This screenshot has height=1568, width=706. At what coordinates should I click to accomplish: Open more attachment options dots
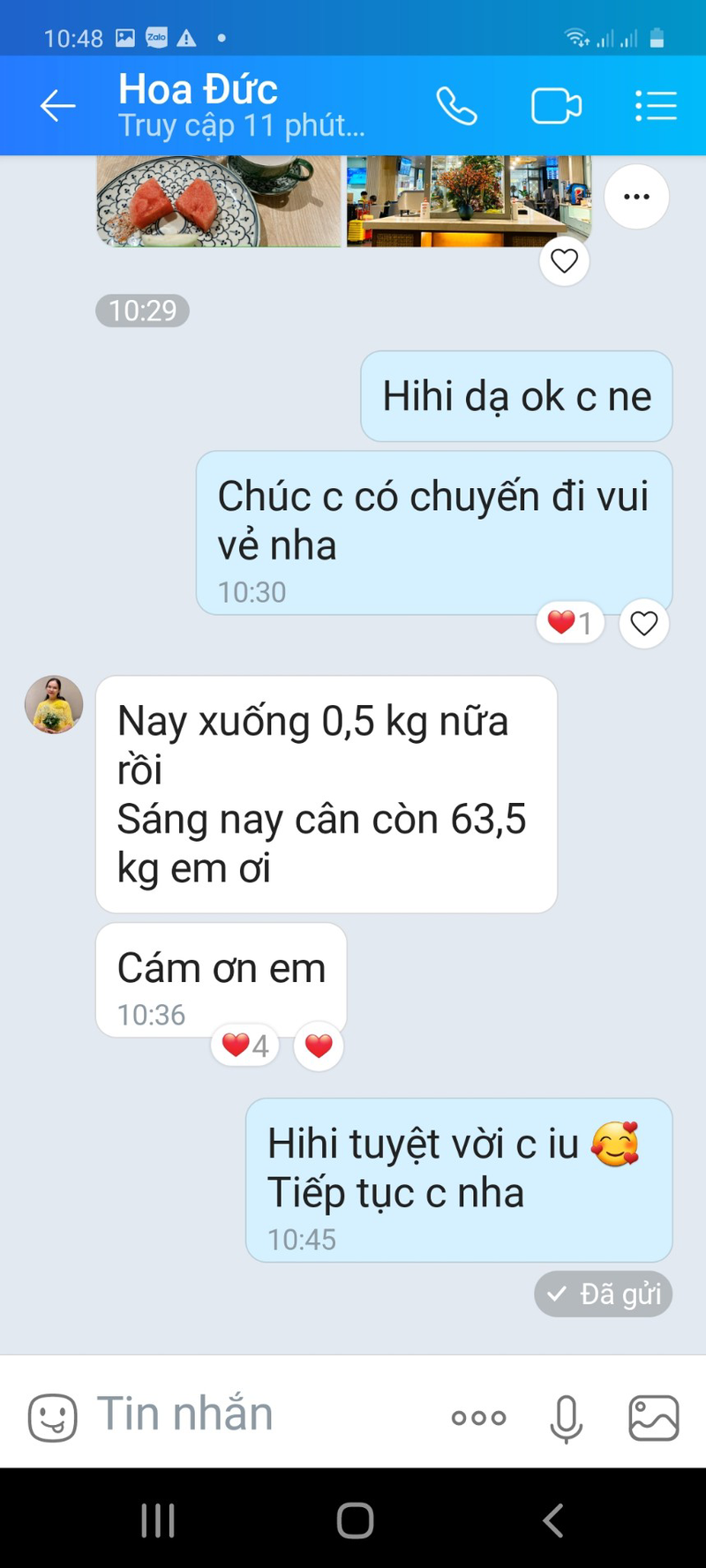478,1418
